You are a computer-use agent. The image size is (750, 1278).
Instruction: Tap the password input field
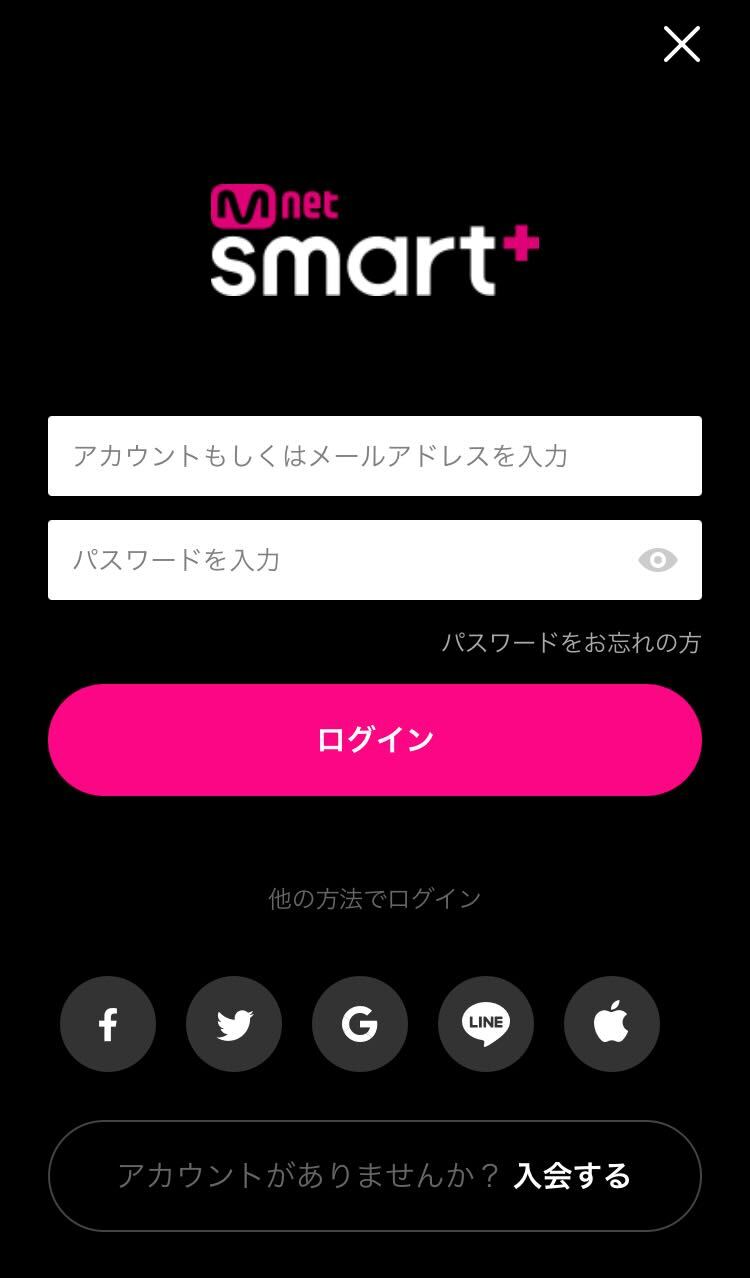(x=340, y=560)
